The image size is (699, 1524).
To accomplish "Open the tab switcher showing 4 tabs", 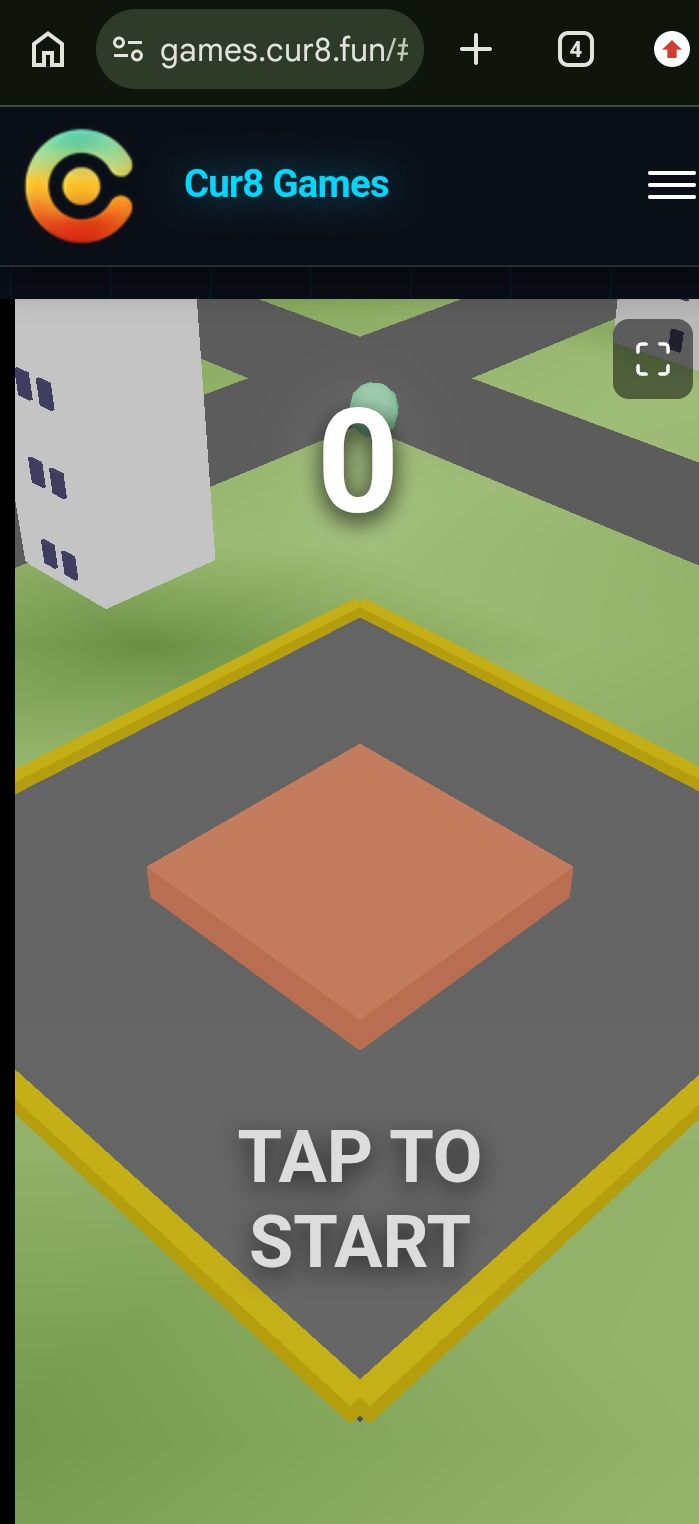I will [x=575, y=49].
